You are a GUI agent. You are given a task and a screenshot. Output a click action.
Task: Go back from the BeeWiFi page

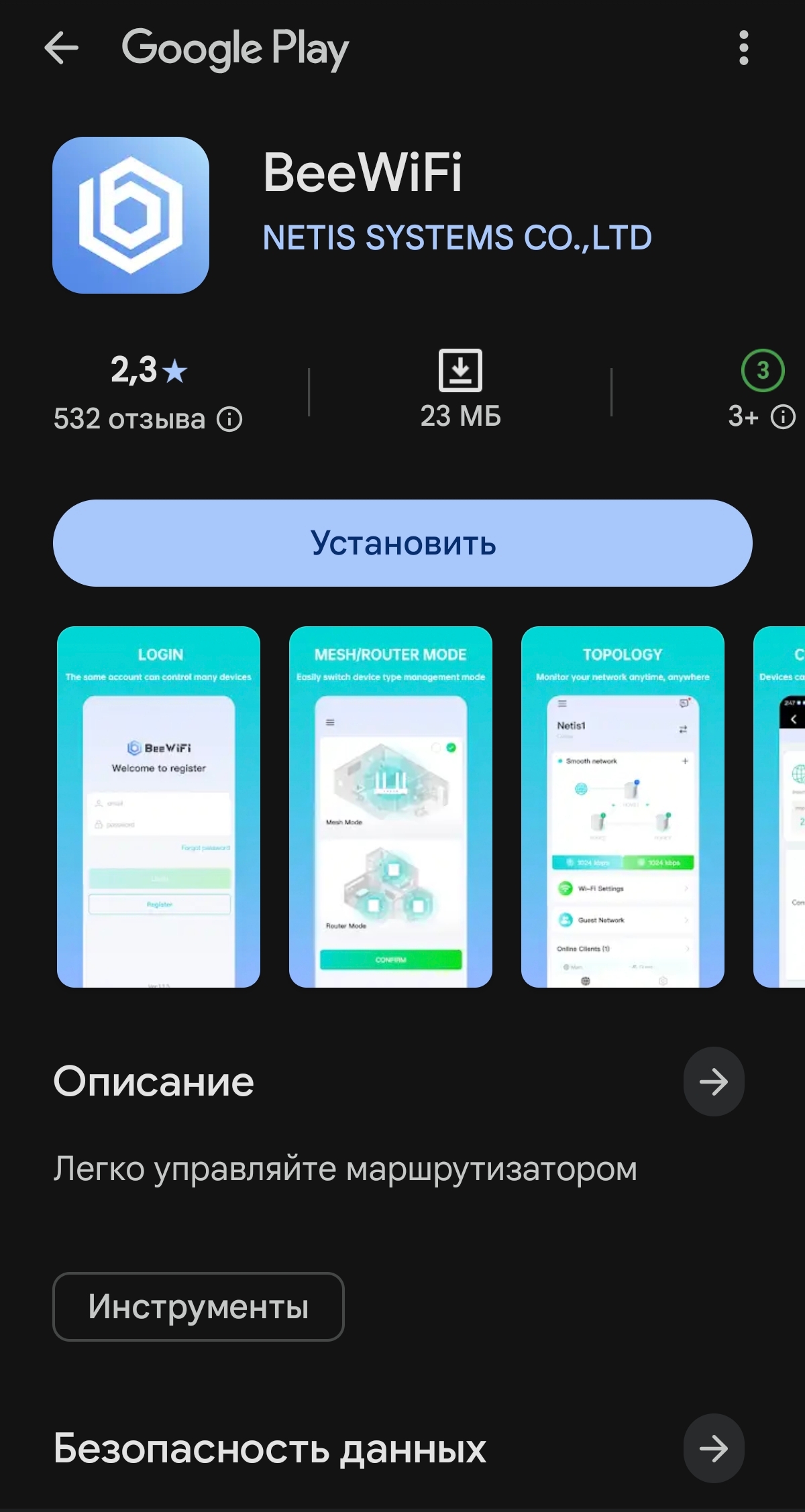61,48
